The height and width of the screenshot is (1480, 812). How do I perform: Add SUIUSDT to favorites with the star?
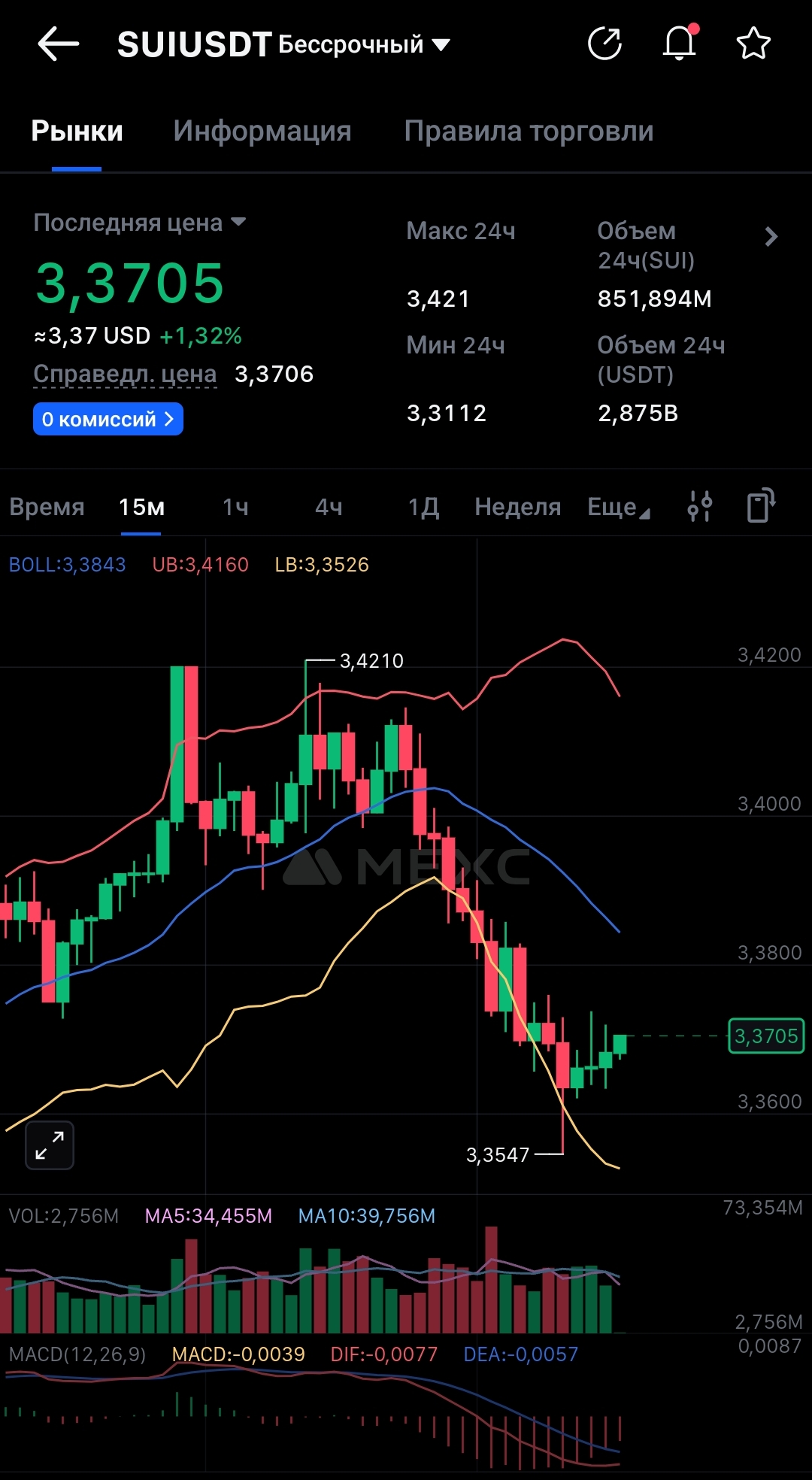(753, 44)
